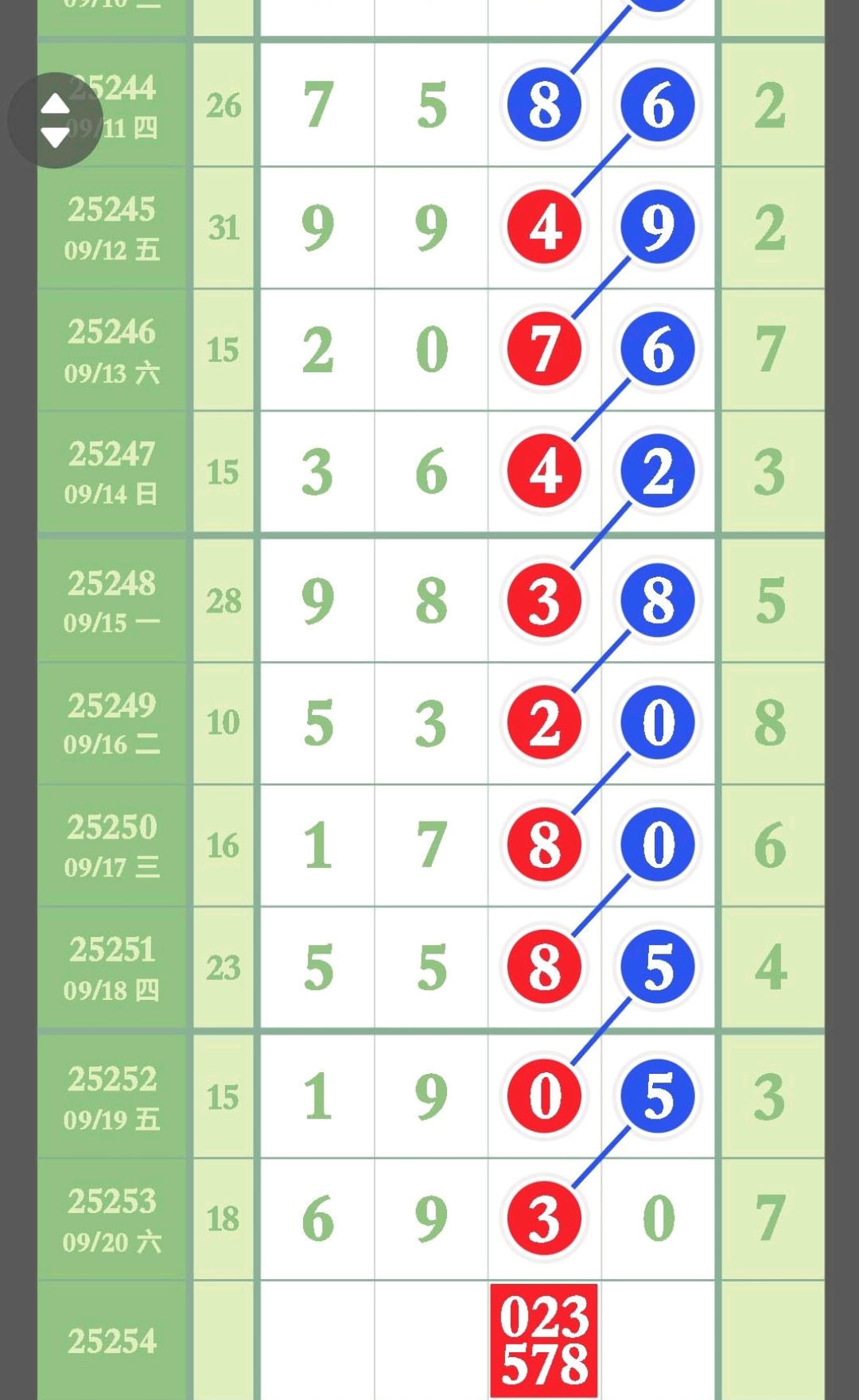Image resolution: width=859 pixels, height=1400 pixels.
Task: Tap the floating up-down scroll button
Action: pos(55,120)
